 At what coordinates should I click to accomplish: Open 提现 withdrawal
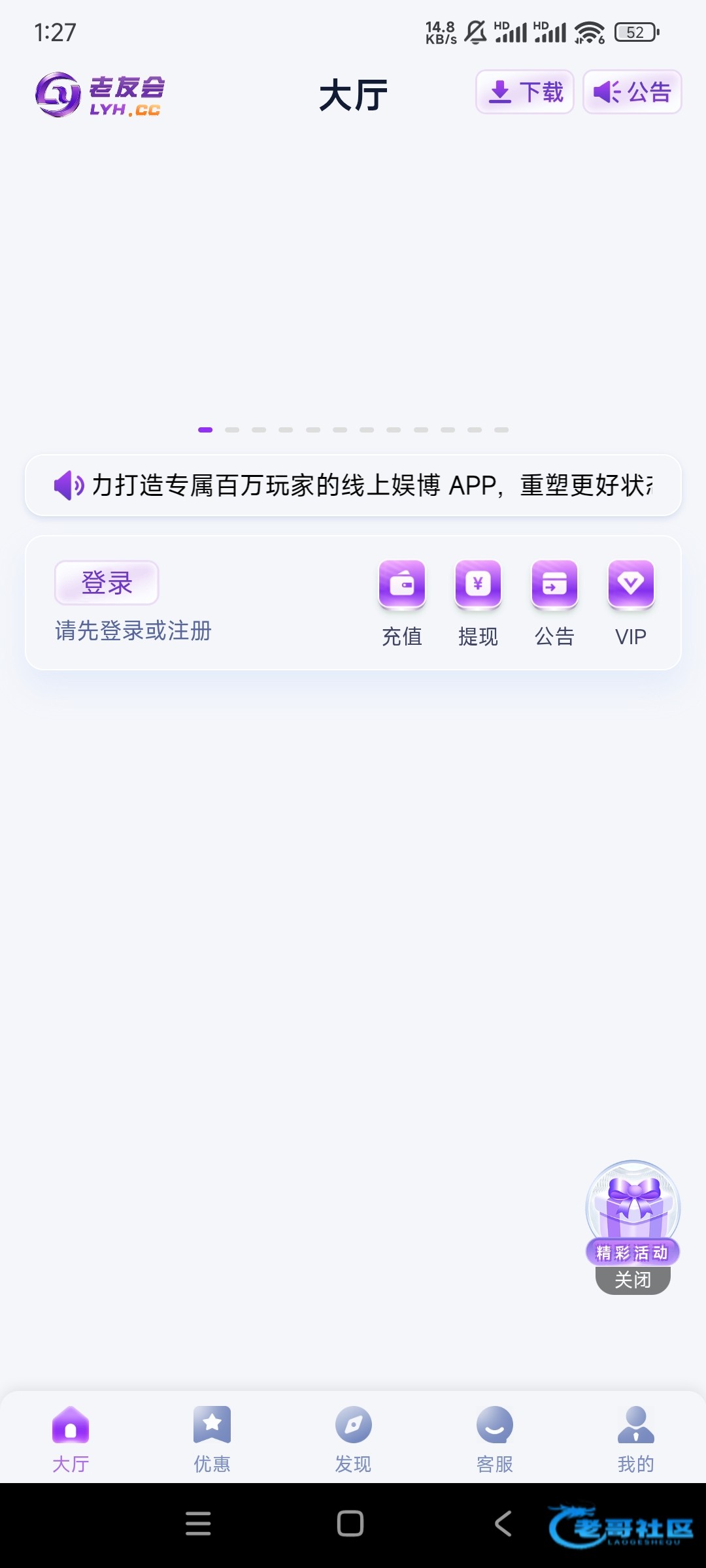(478, 602)
